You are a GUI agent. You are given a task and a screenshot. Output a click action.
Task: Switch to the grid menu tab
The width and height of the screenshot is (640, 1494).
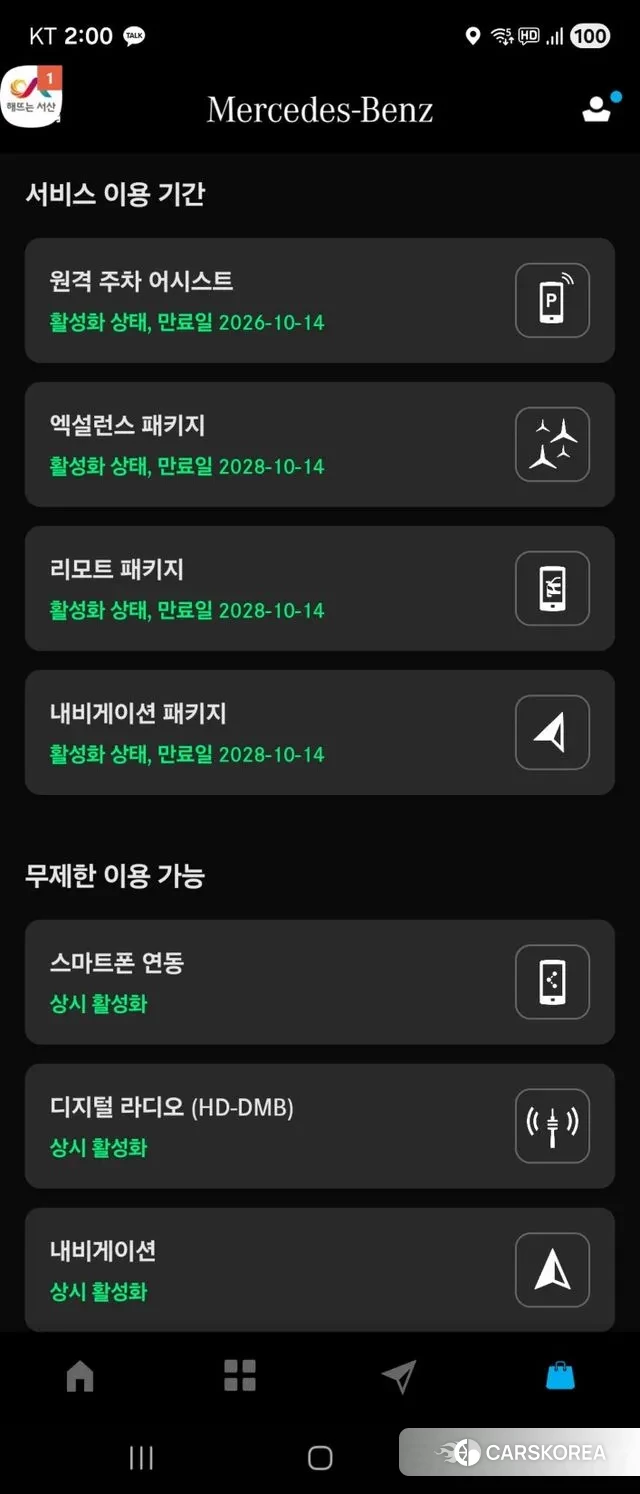240,1377
